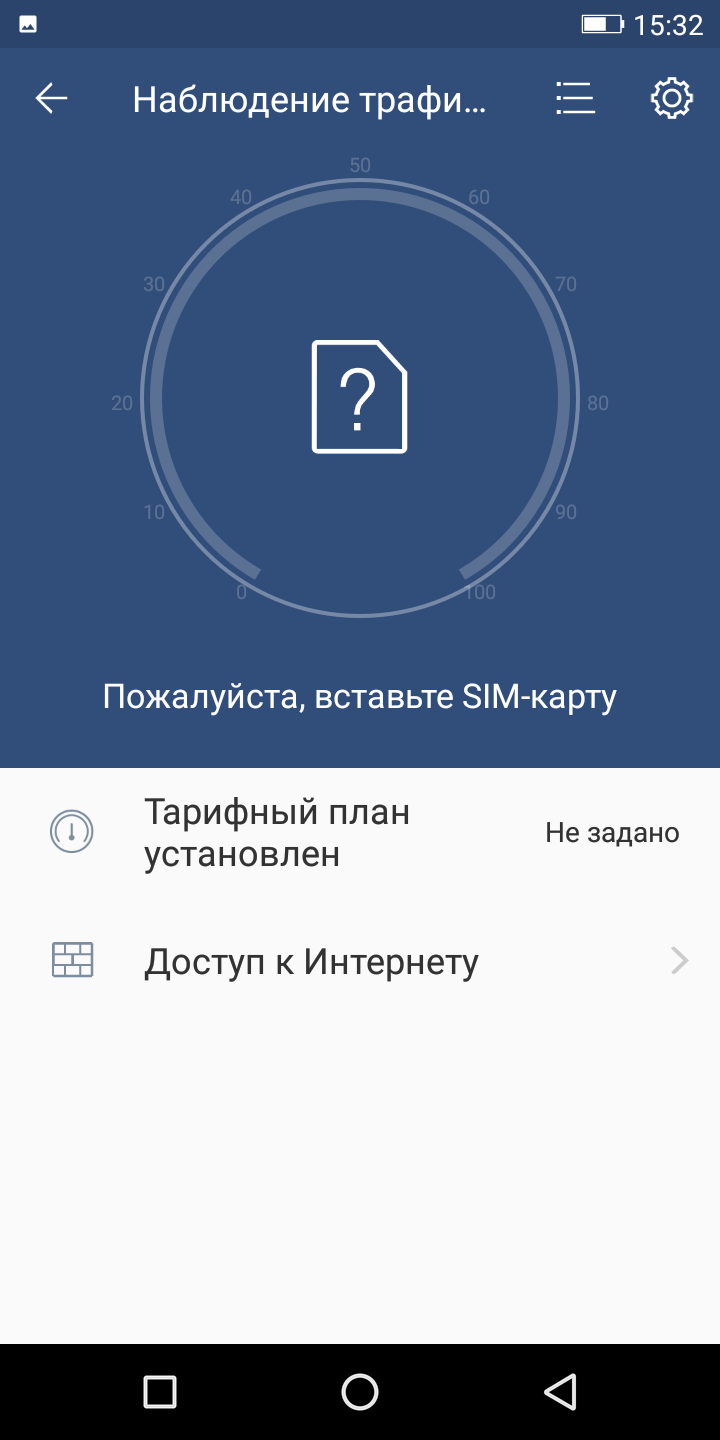
Task: Tap the system home button
Action: point(360,1391)
